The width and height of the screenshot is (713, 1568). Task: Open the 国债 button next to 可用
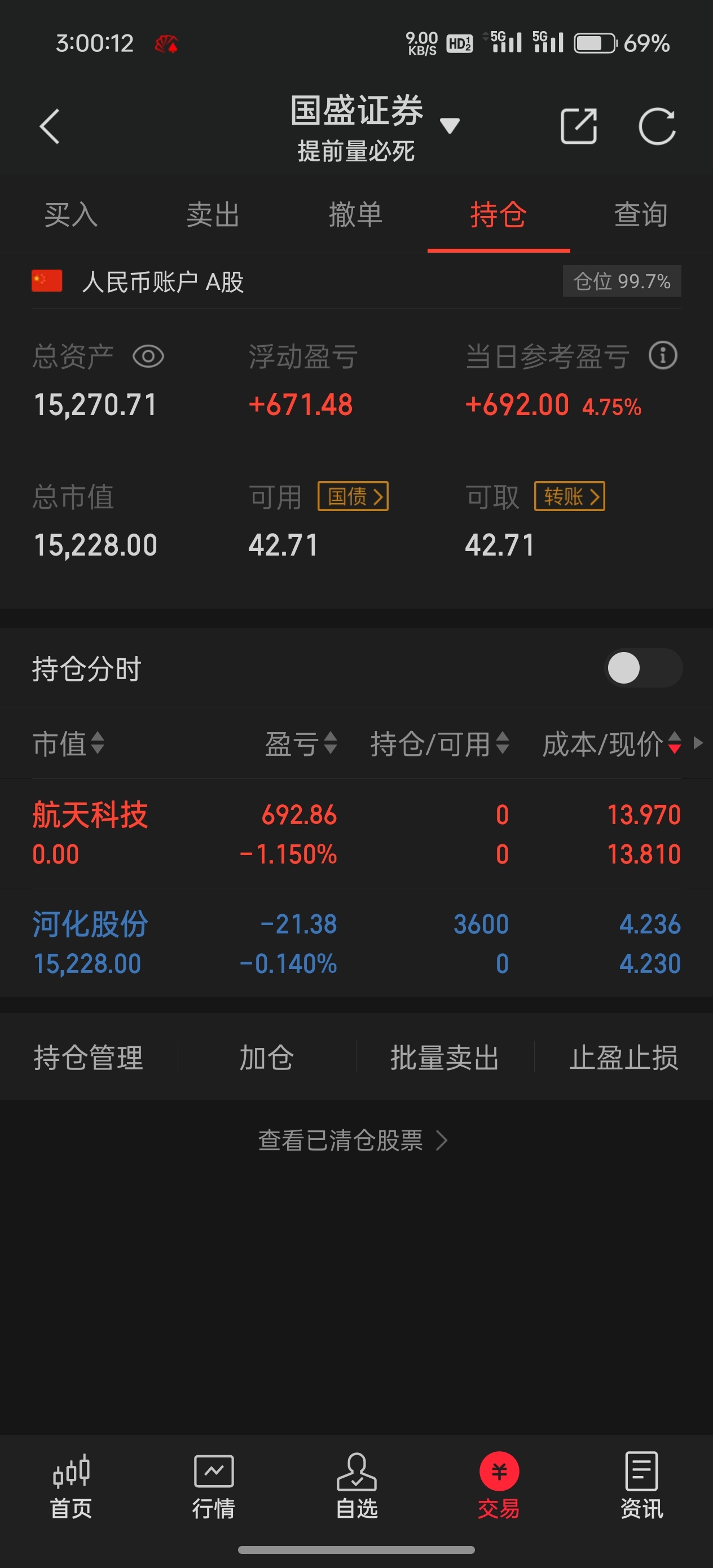pos(353,496)
